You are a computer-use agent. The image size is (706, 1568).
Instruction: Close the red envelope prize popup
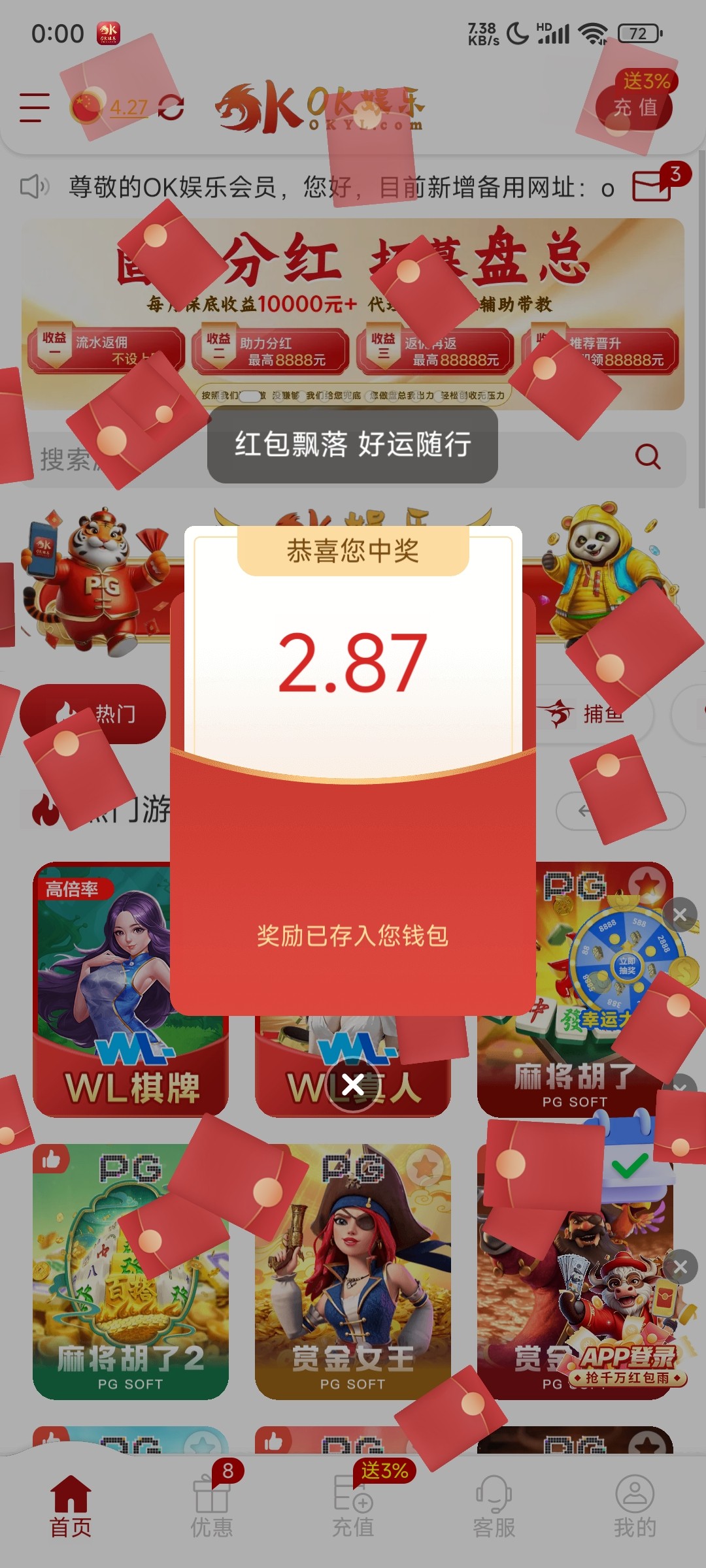point(353,1085)
